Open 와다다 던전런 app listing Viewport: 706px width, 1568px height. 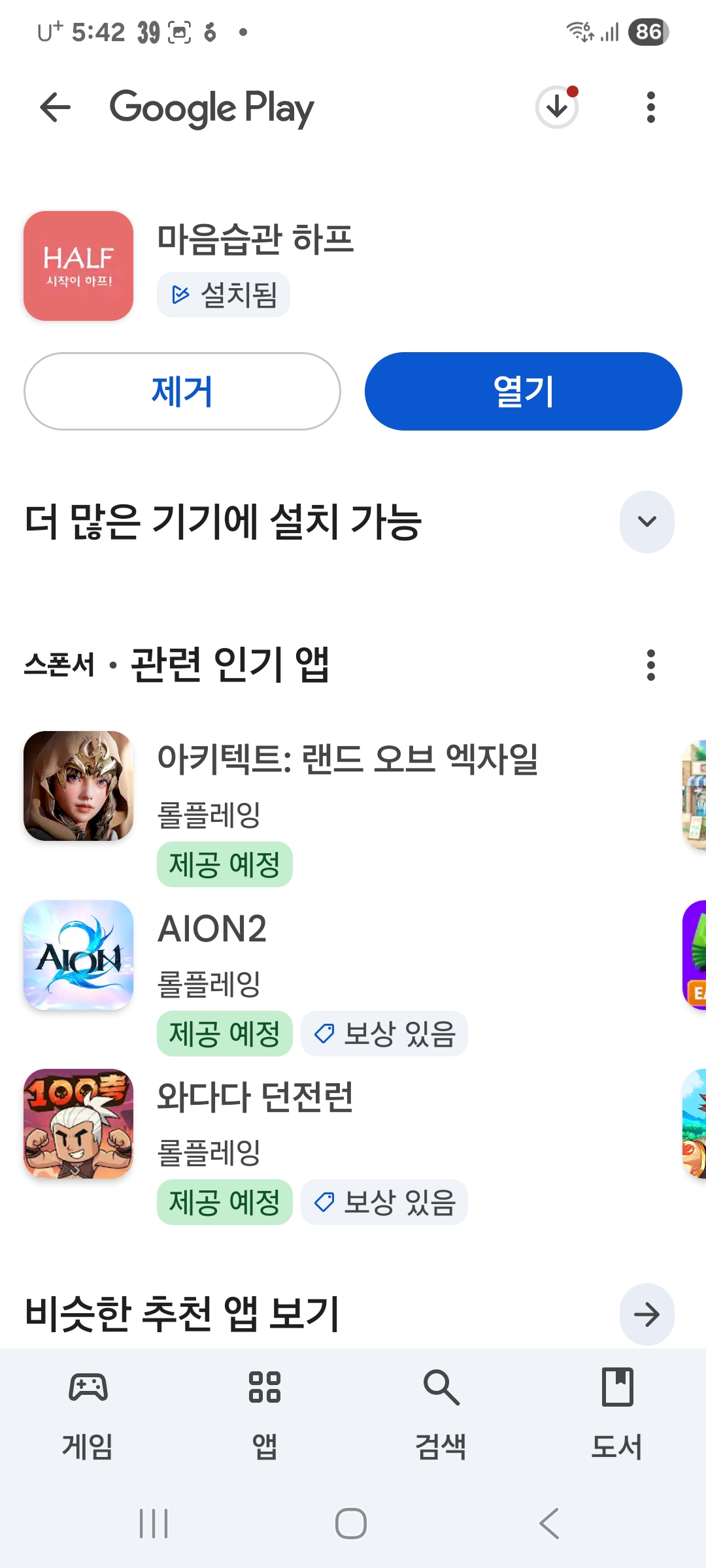point(255,1097)
